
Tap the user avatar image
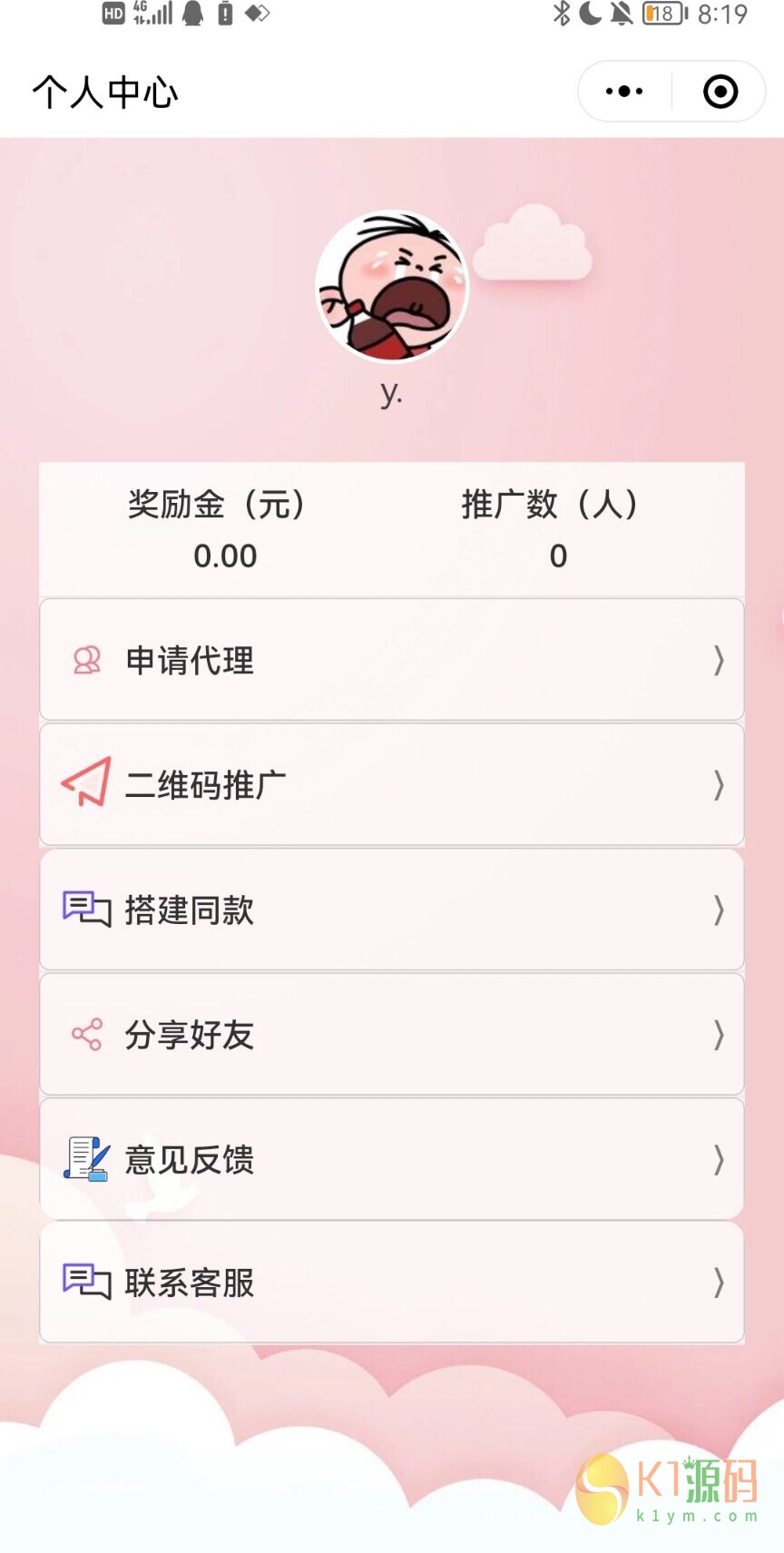tap(390, 287)
